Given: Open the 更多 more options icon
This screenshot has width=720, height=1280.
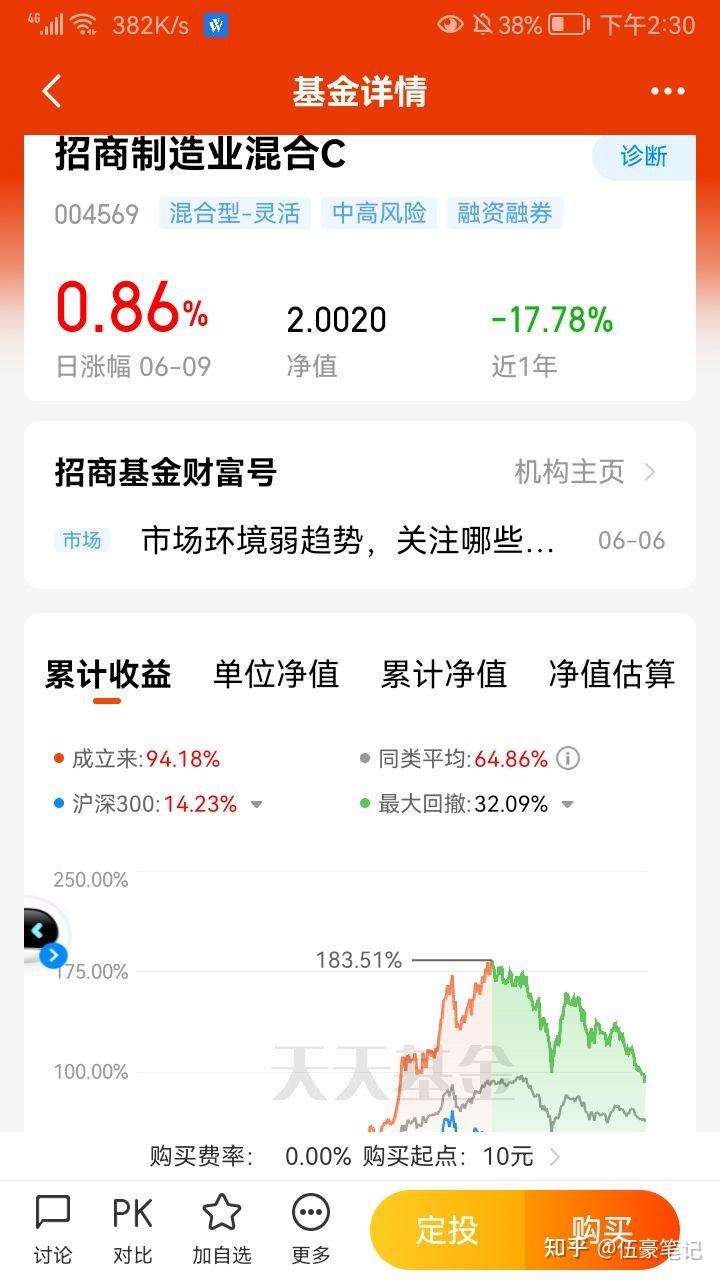Looking at the screenshot, I should [310, 1225].
